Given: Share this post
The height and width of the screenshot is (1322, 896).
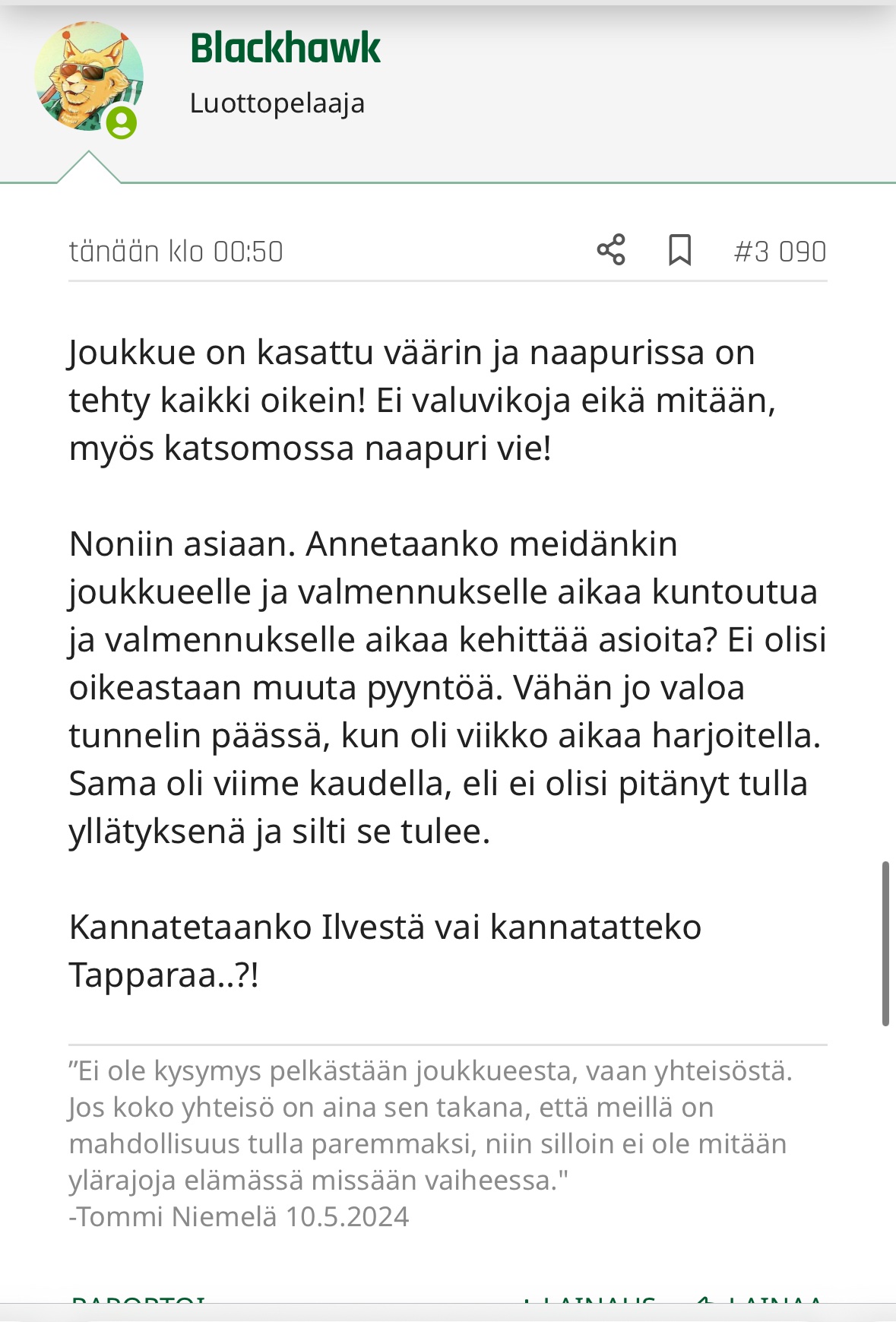Looking at the screenshot, I should click(x=611, y=250).
